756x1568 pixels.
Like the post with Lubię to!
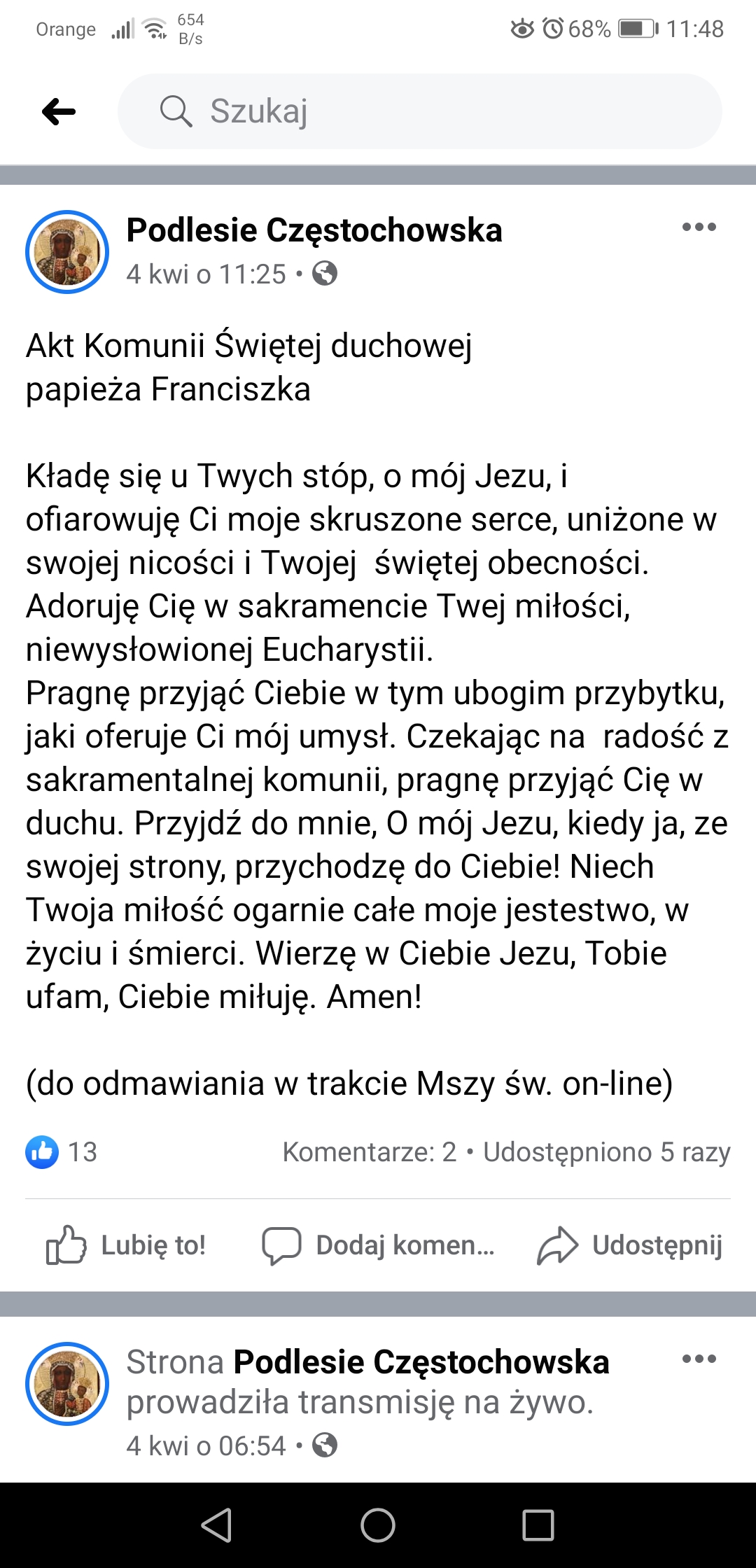coord(126,1245)
